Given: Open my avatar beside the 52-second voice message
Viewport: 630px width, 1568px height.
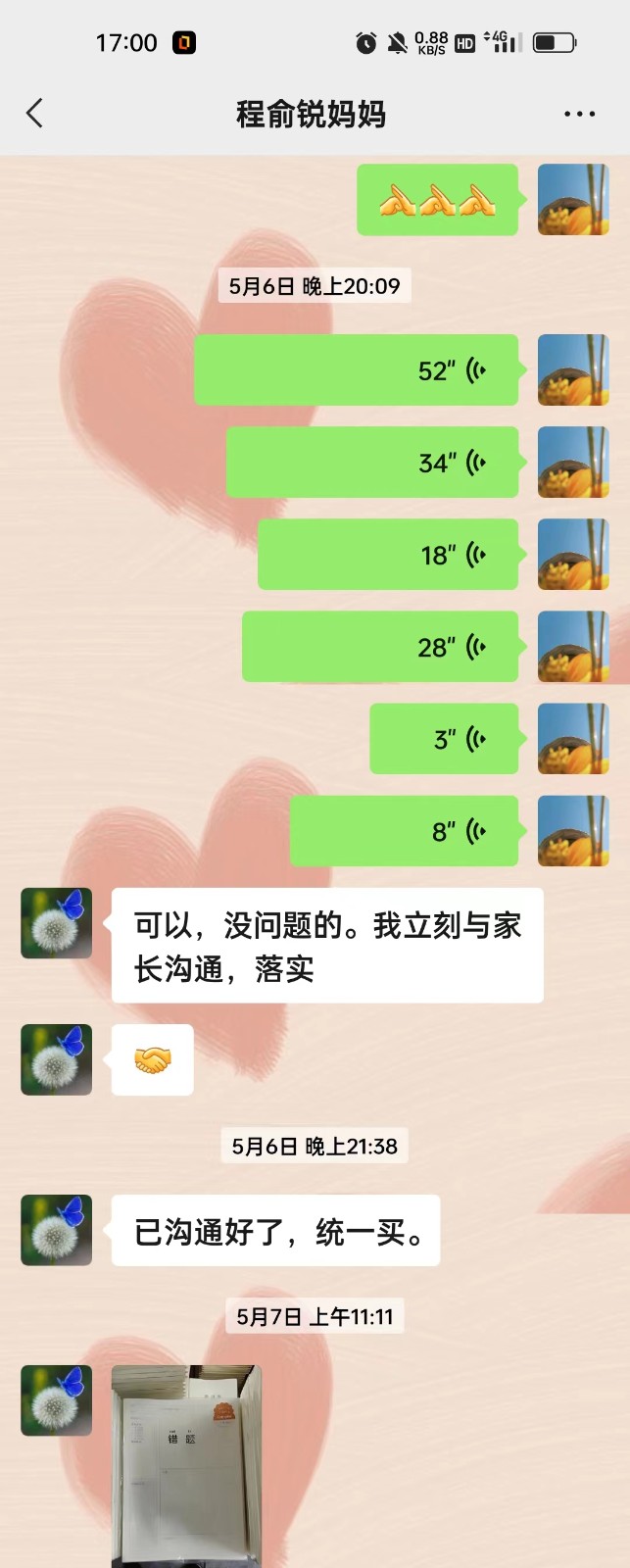Looking at the screenshot, I should [x=573, y=370].
